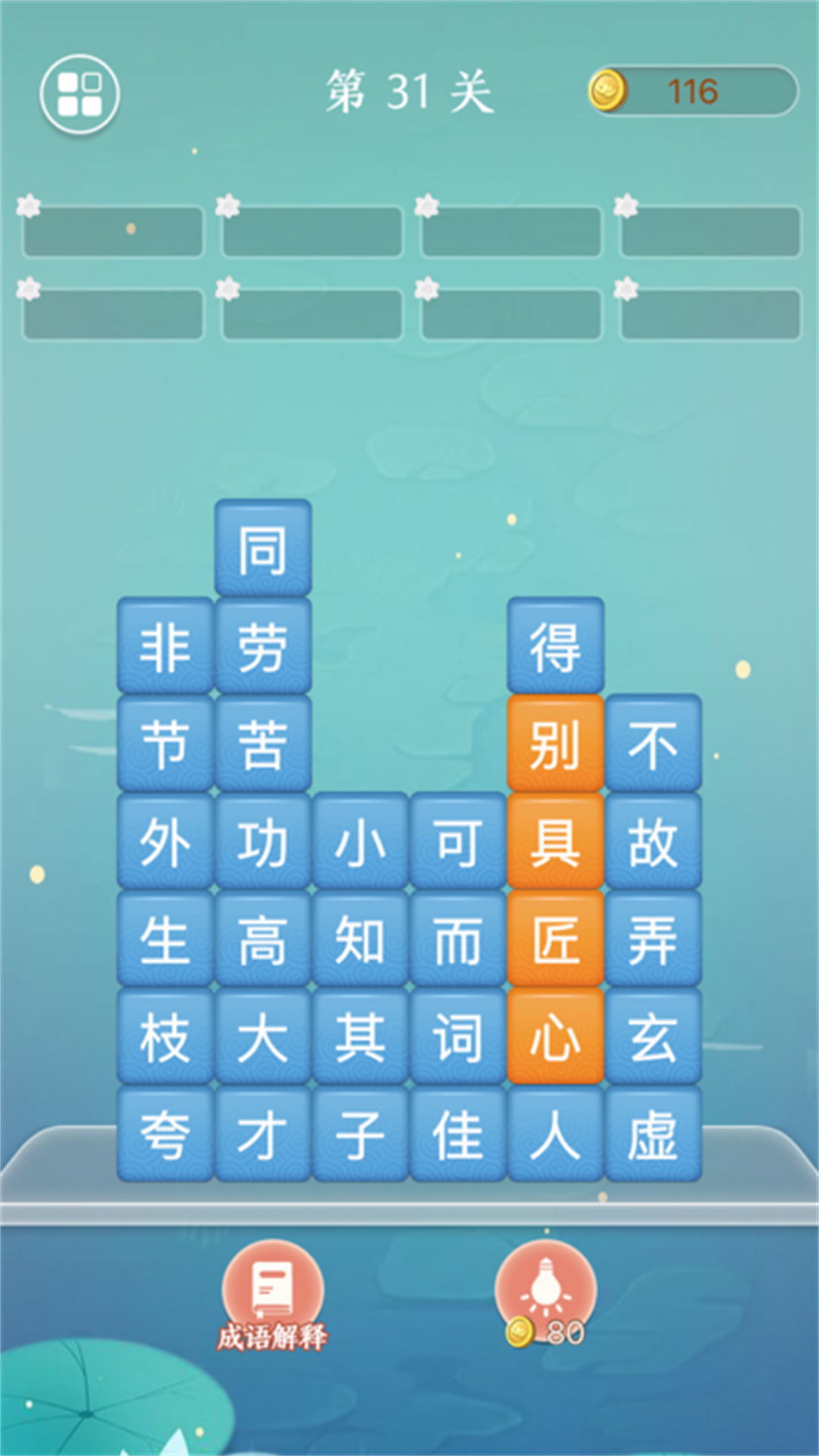Pick the 玄 character tile

[653, 1037]
